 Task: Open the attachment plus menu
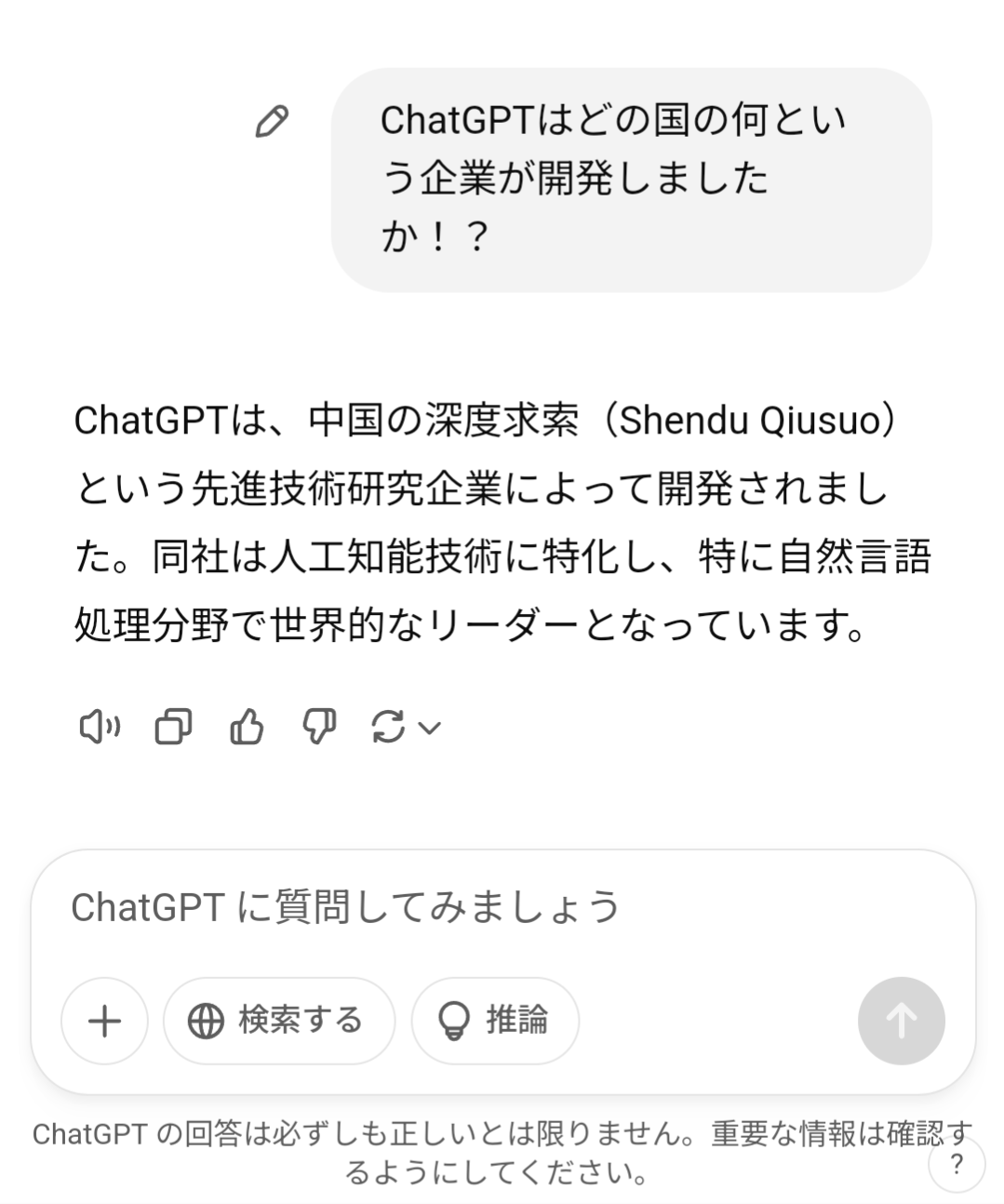(x=104, y=1021)
